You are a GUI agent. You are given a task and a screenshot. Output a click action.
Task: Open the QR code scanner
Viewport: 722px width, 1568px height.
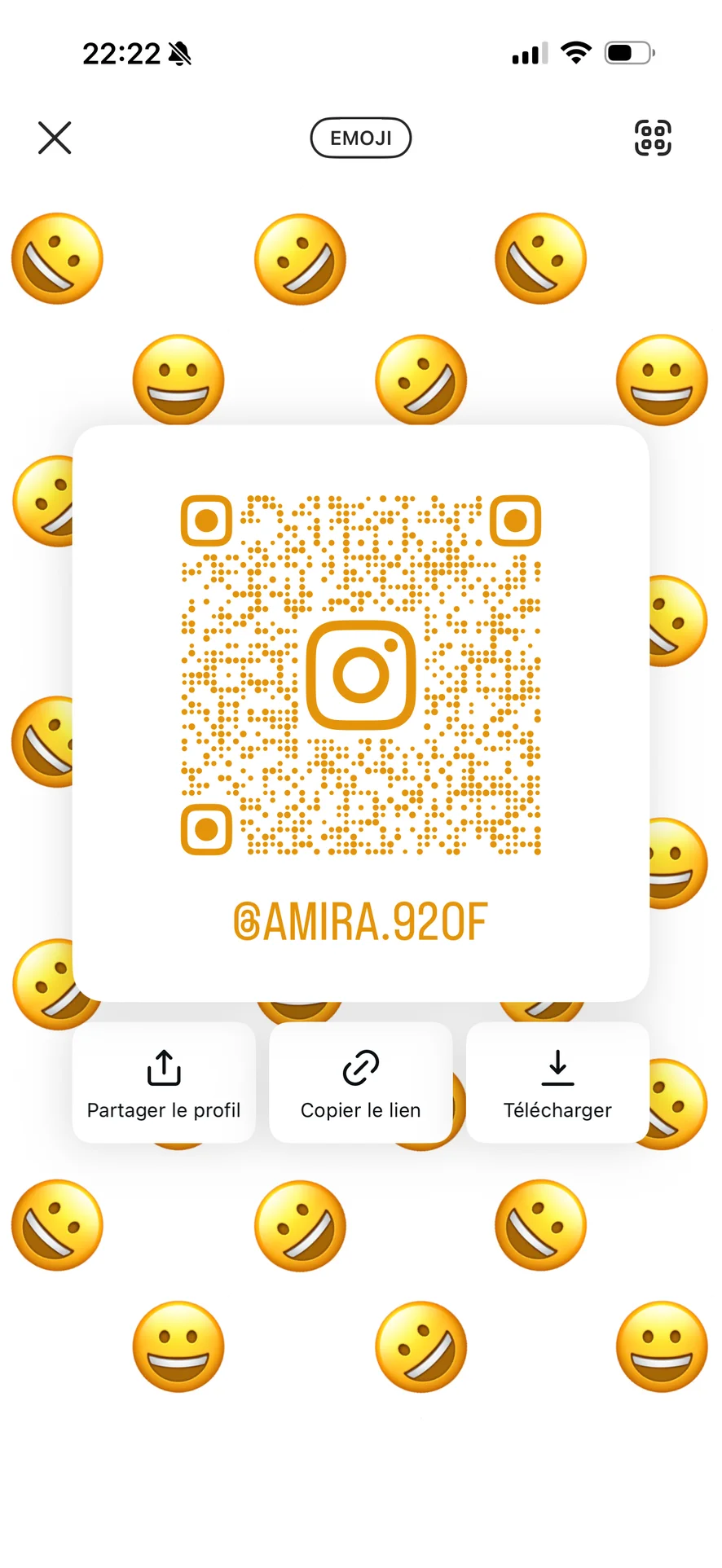pyautogui.click(x=653, y=138)
